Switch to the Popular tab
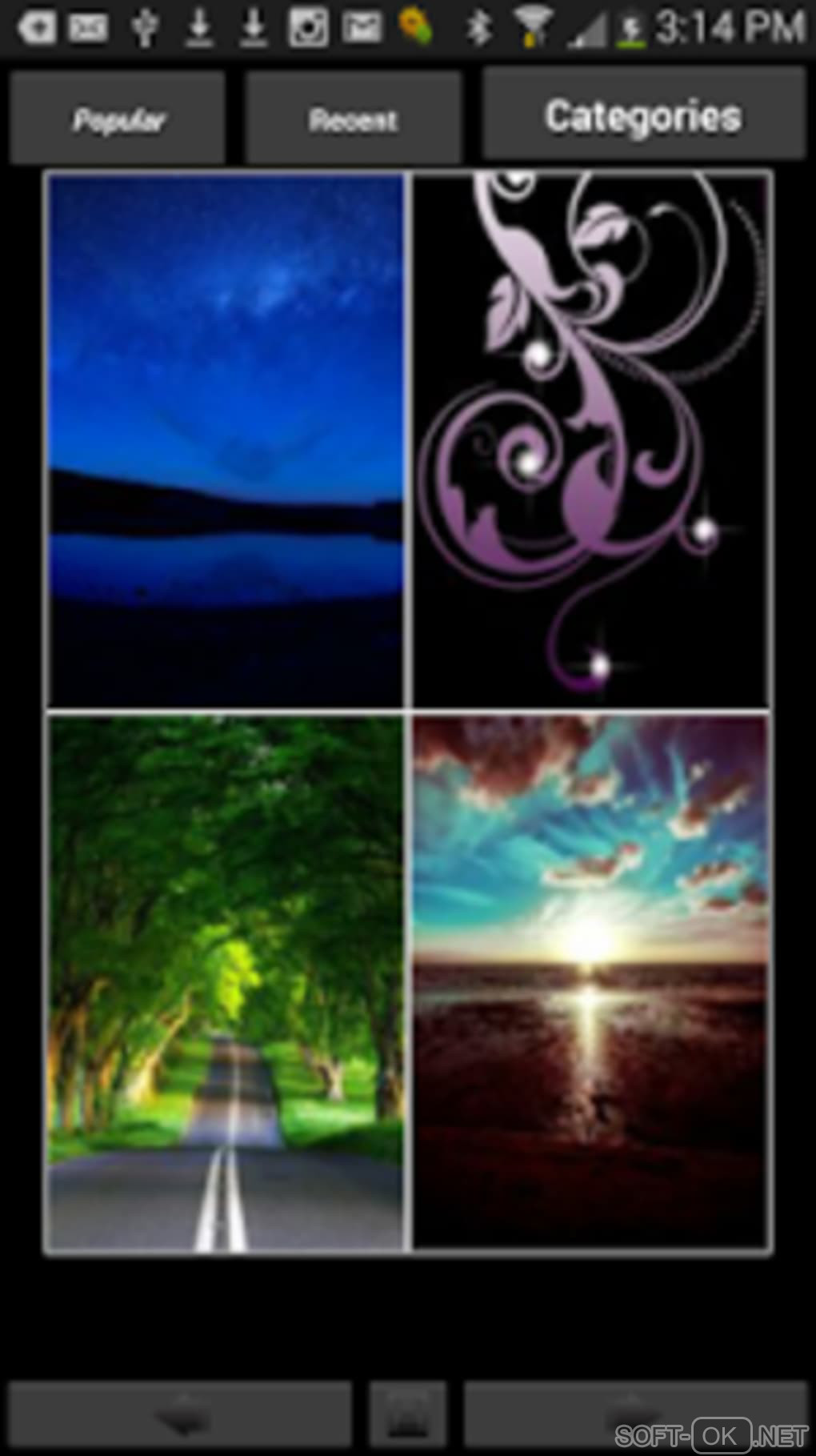The image size is (816, 1456). pos(118,118)
